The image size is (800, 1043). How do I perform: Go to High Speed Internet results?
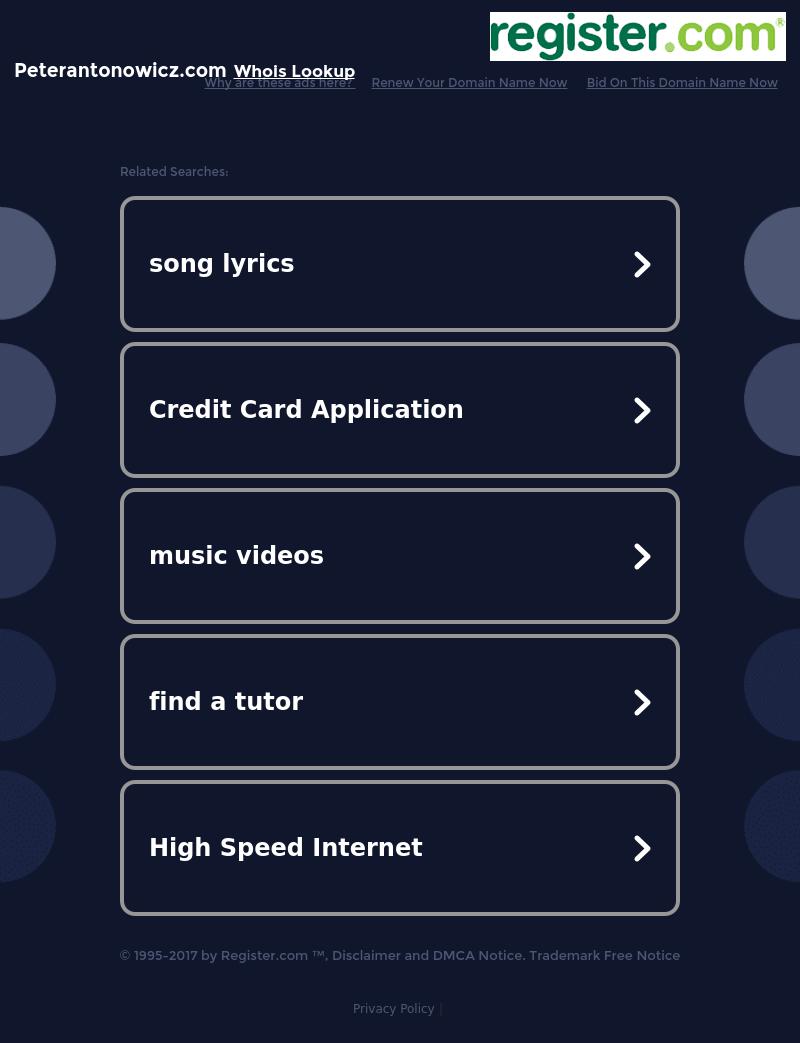click(x=400, y=848)
